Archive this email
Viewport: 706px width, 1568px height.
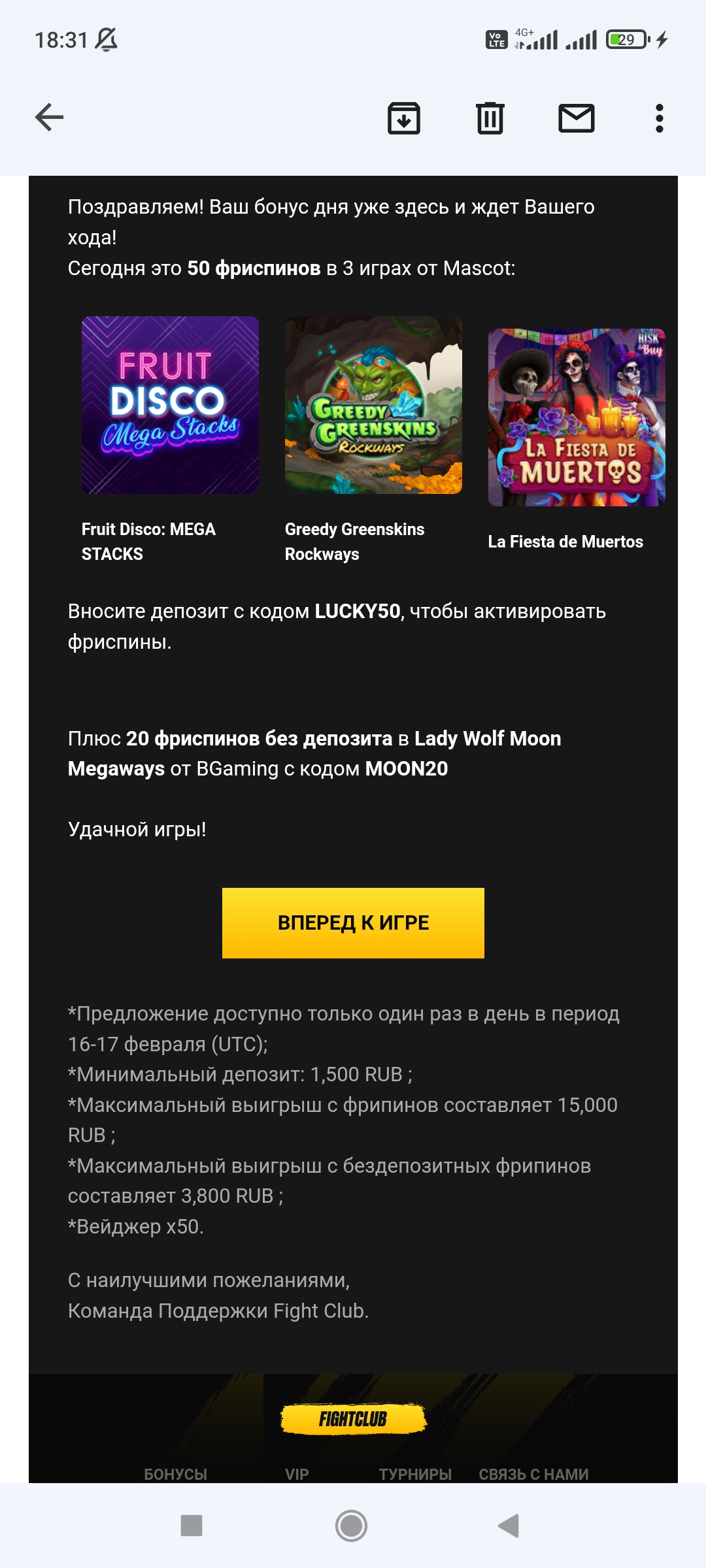pyautogui.click(x=404, y=118)
